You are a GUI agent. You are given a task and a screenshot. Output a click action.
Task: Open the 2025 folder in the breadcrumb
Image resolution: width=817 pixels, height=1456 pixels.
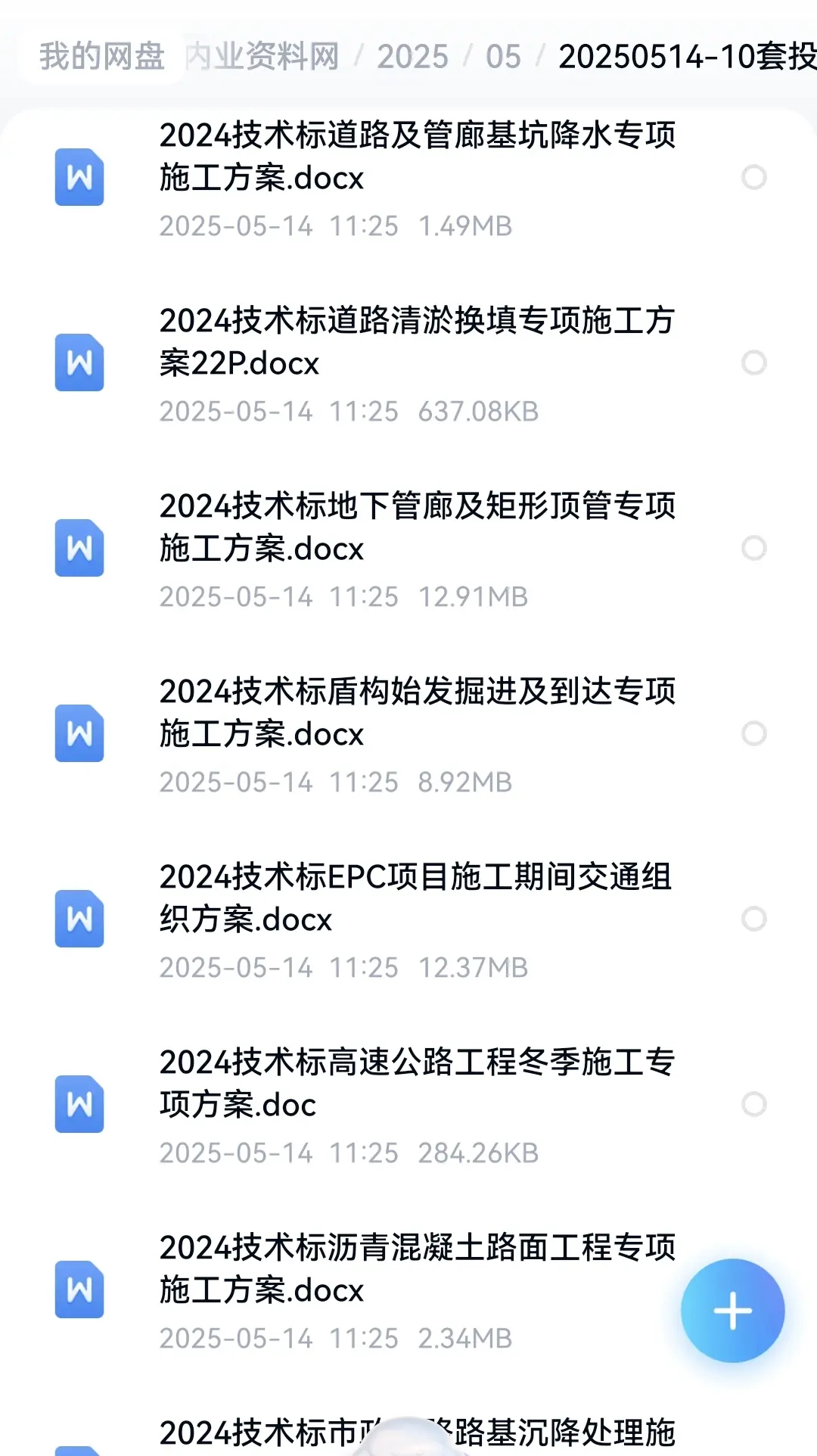click(413, 56)
